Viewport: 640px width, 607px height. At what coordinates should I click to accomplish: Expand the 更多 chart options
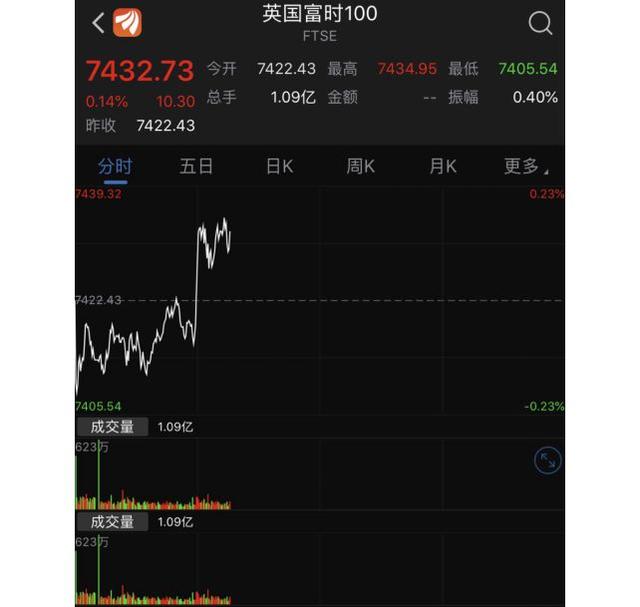coord(525,166)
